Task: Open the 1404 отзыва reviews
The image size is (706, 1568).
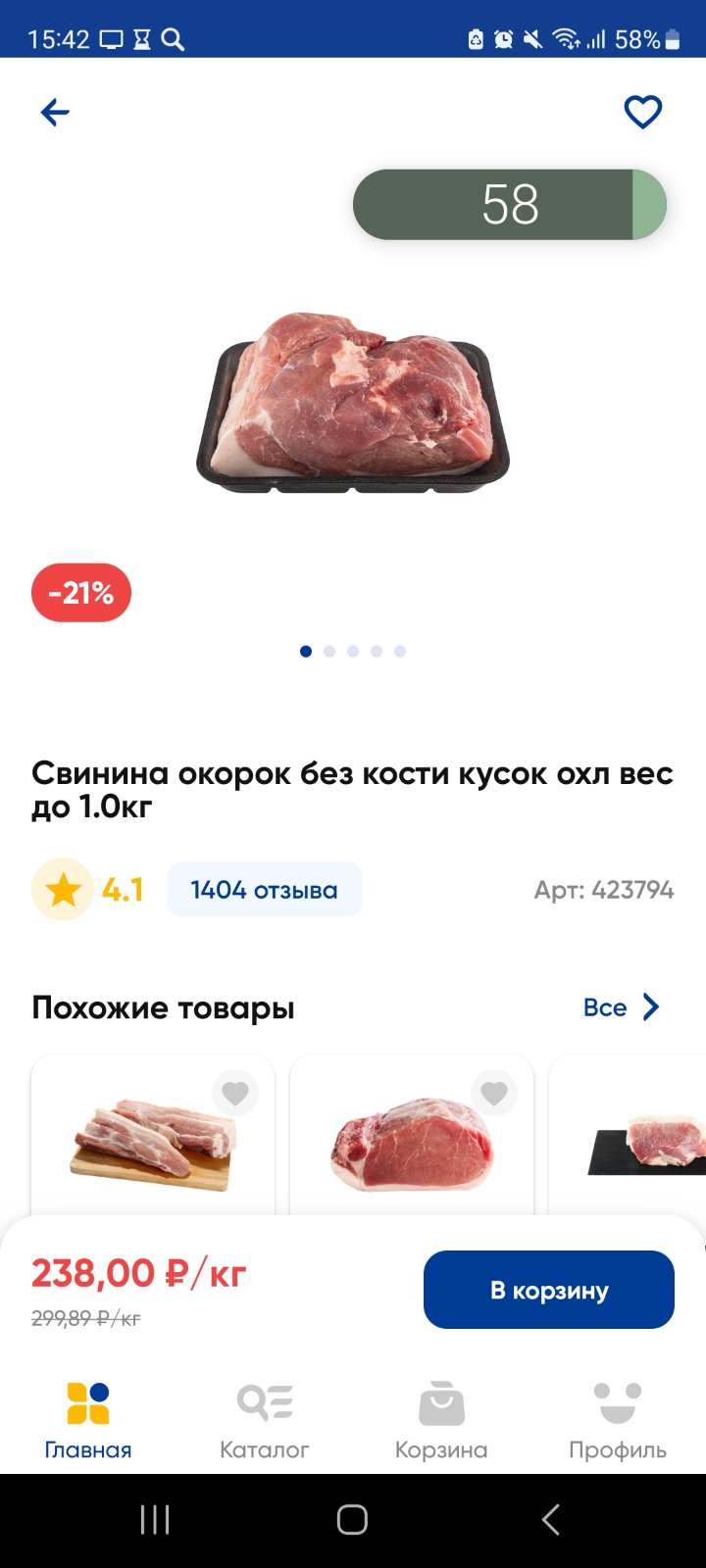Action: point(264,890)
